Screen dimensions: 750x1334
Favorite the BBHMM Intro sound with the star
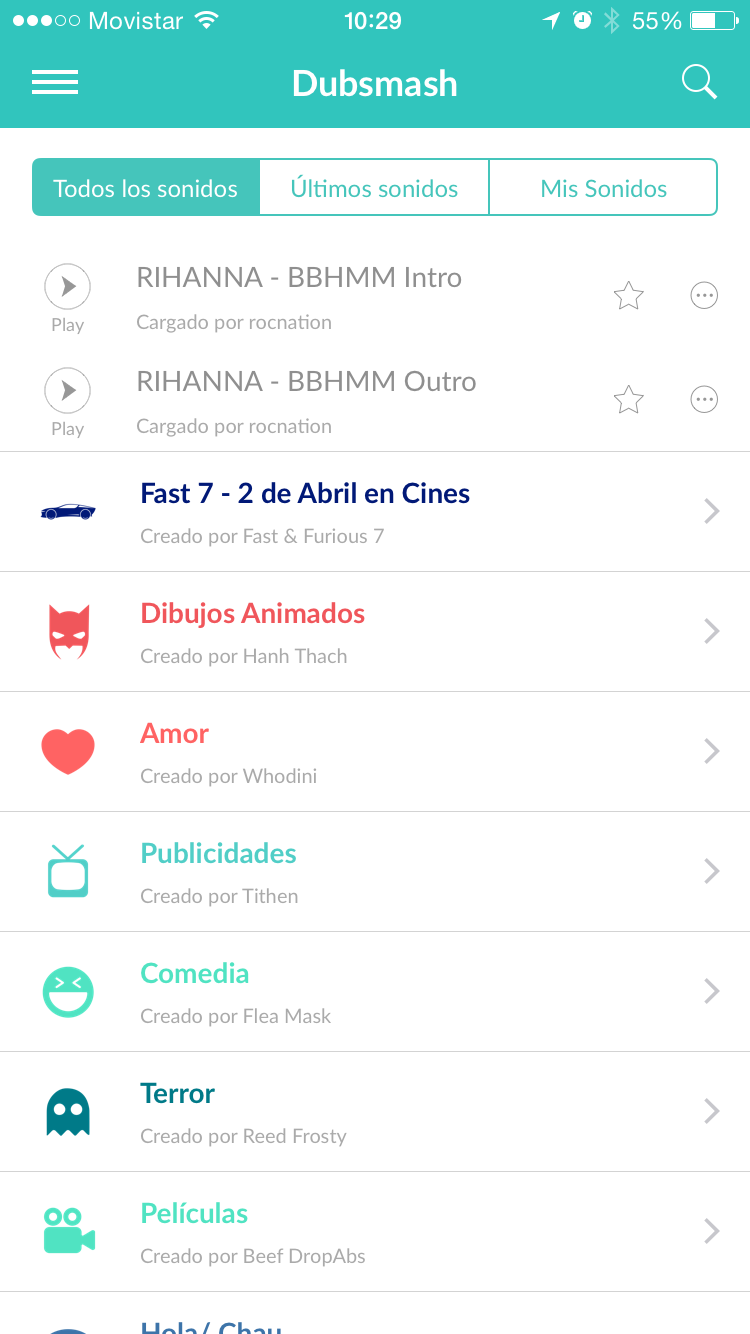[x=628, y=296]
